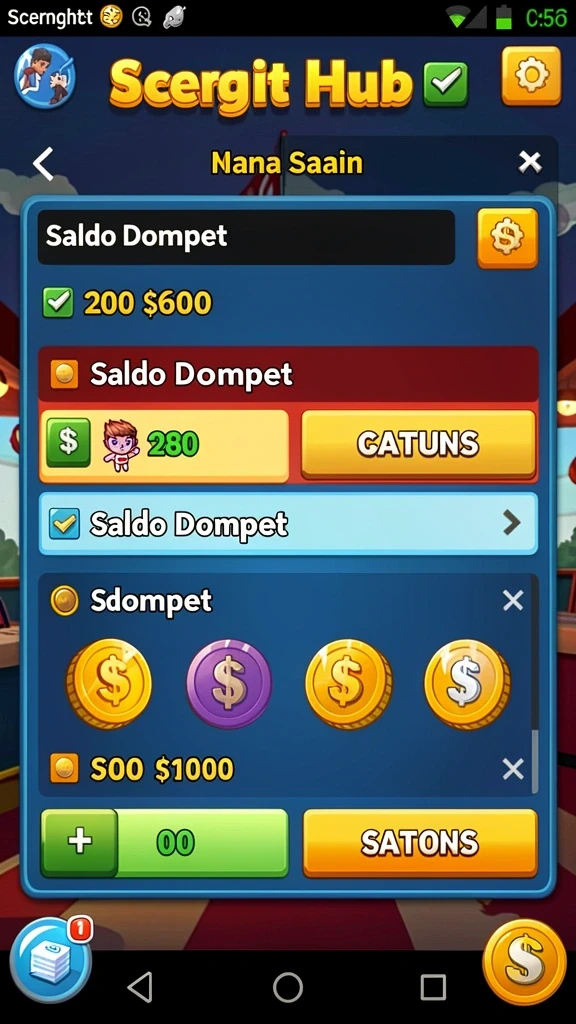
Task: Tap the yellow CATUNS button
Action: [x=418, y=445]
